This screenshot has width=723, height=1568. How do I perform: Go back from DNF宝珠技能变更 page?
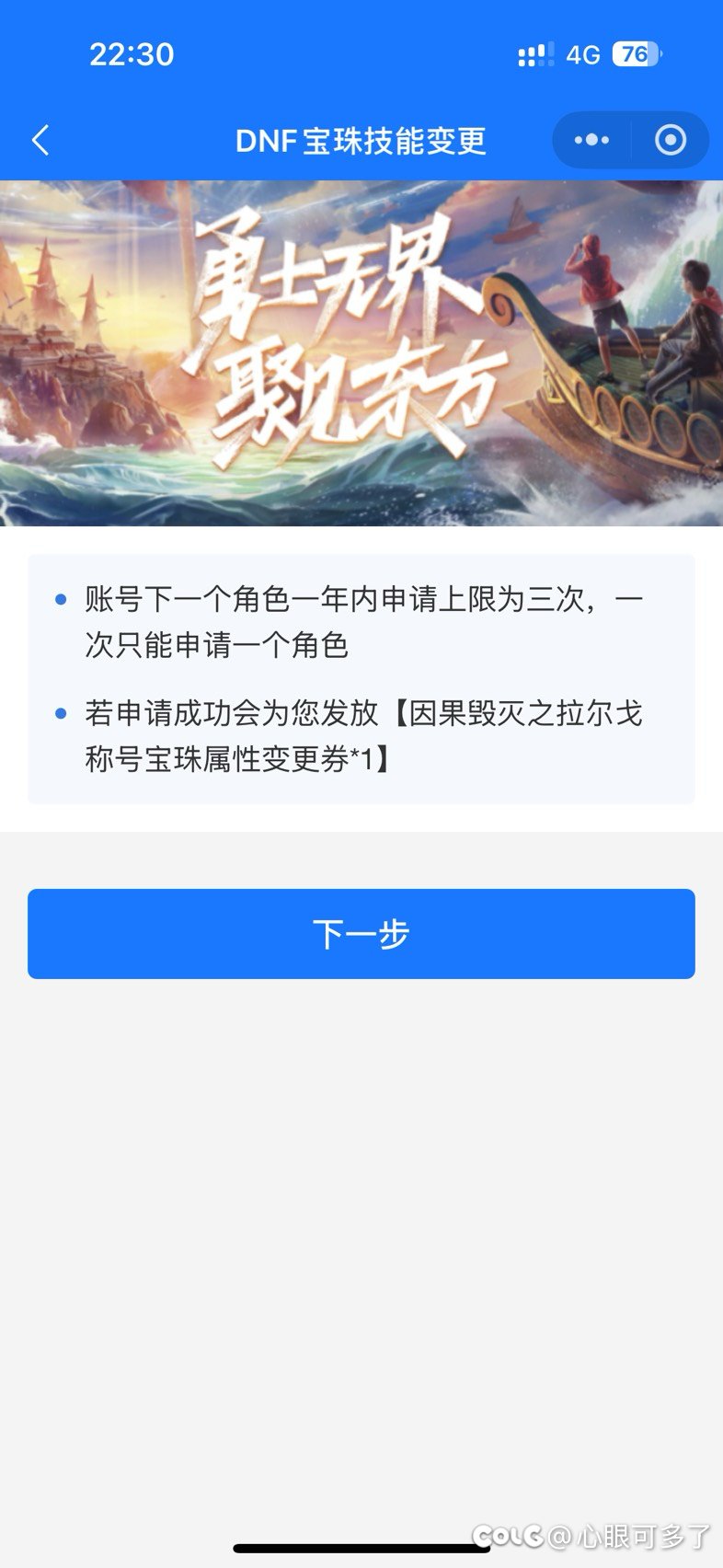click(40, 141)
